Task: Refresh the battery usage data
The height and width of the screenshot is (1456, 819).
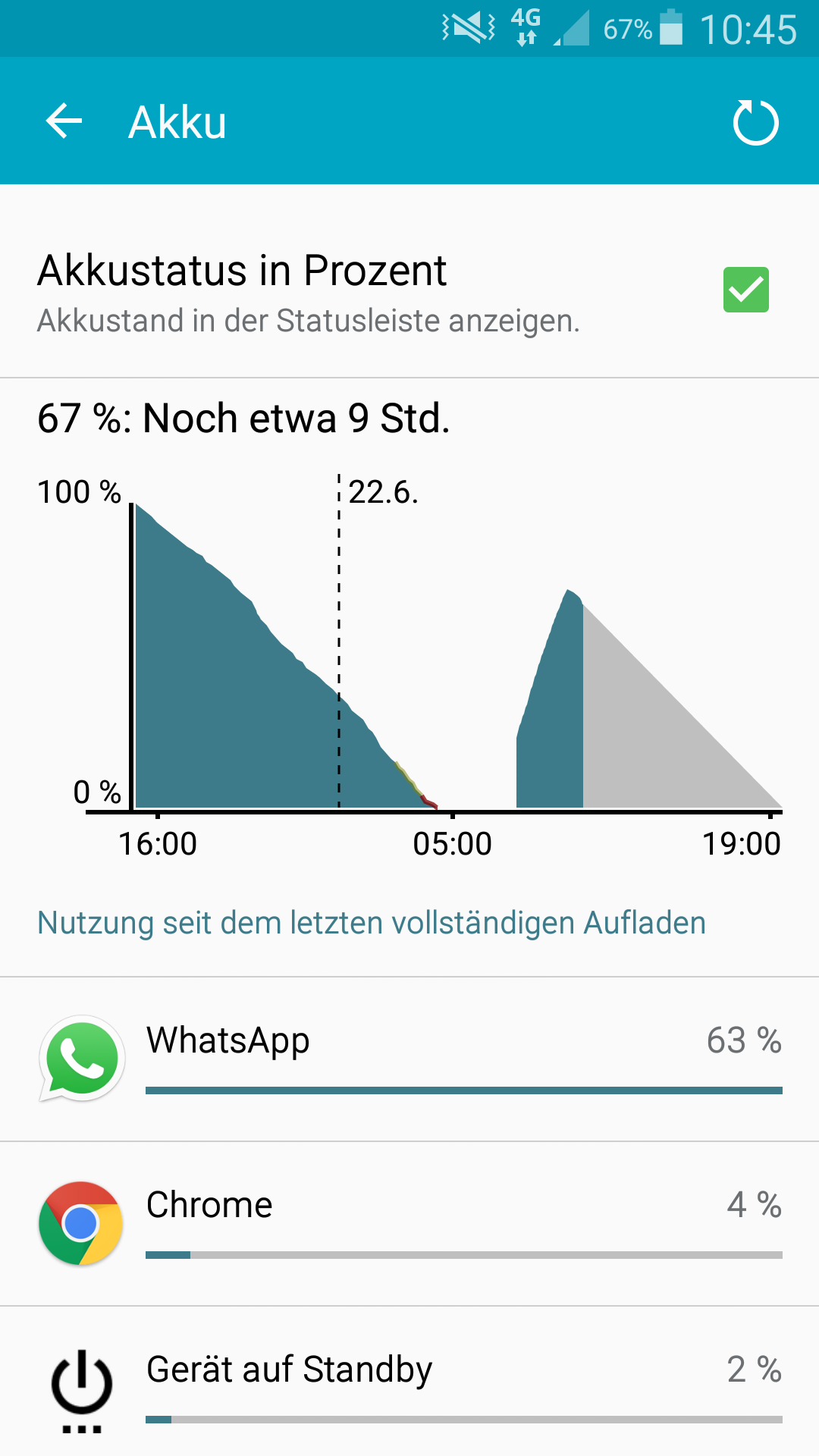Action: click(755, 122)
